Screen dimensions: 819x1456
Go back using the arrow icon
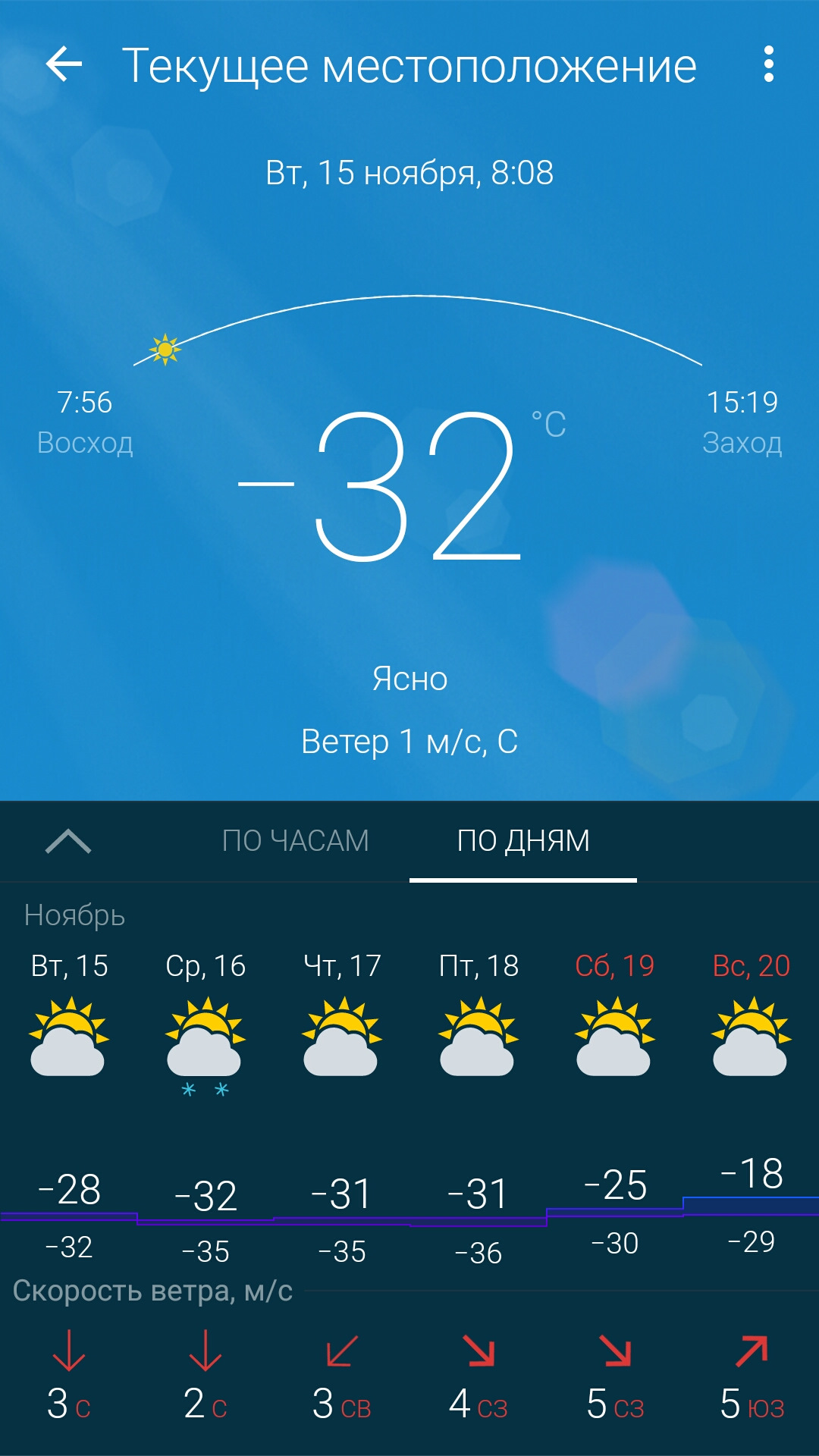(64, 64)
